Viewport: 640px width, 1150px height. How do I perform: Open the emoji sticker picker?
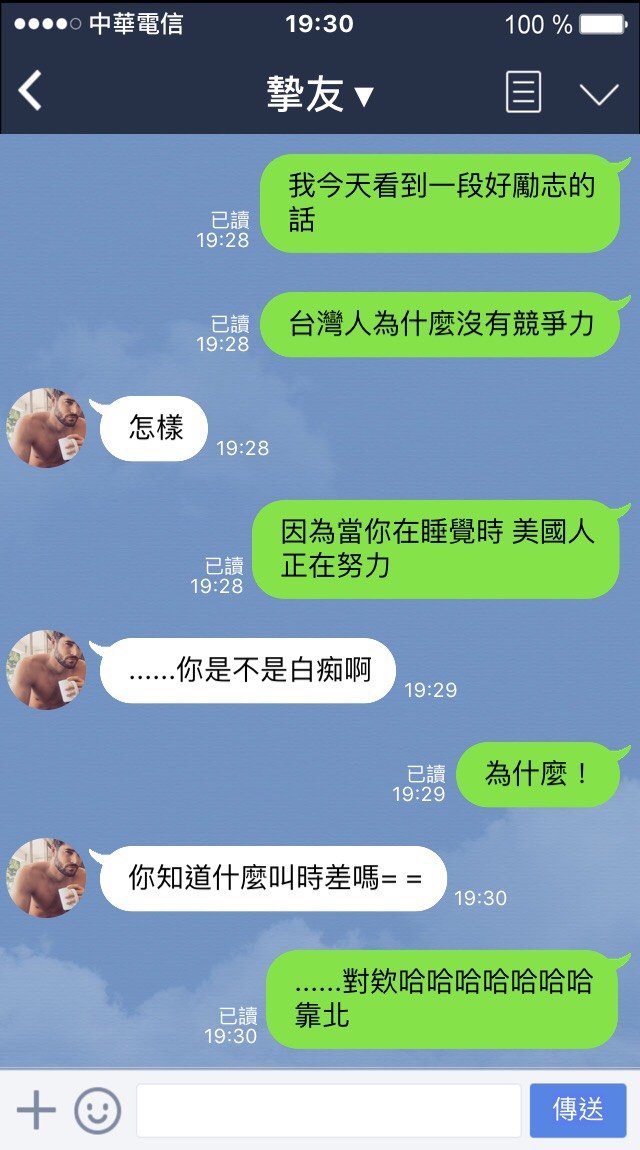(98, 1110)
